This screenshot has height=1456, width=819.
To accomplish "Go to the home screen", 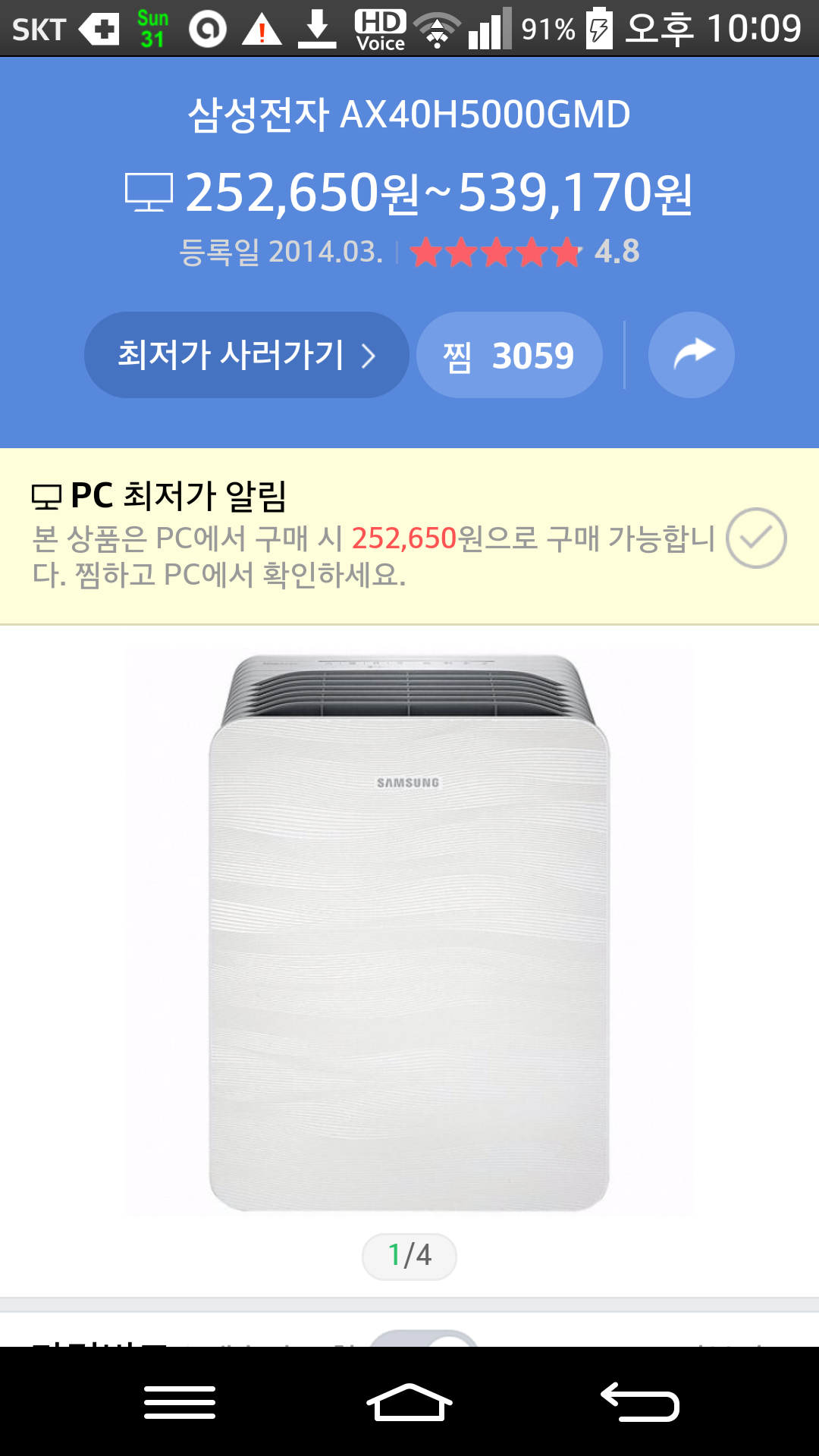I will pos(409,1401).
